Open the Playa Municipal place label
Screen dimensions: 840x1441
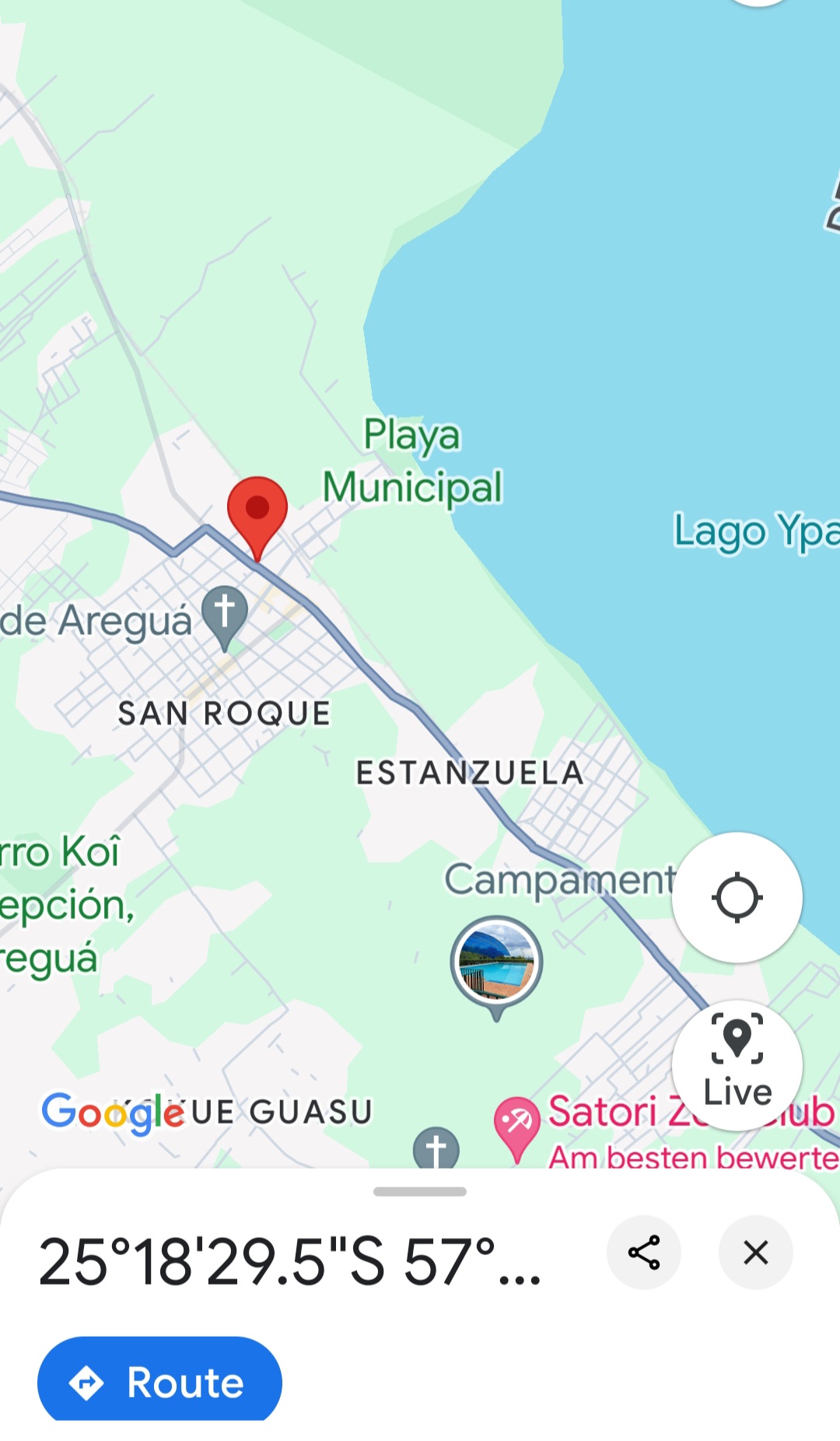coord(412,461)
